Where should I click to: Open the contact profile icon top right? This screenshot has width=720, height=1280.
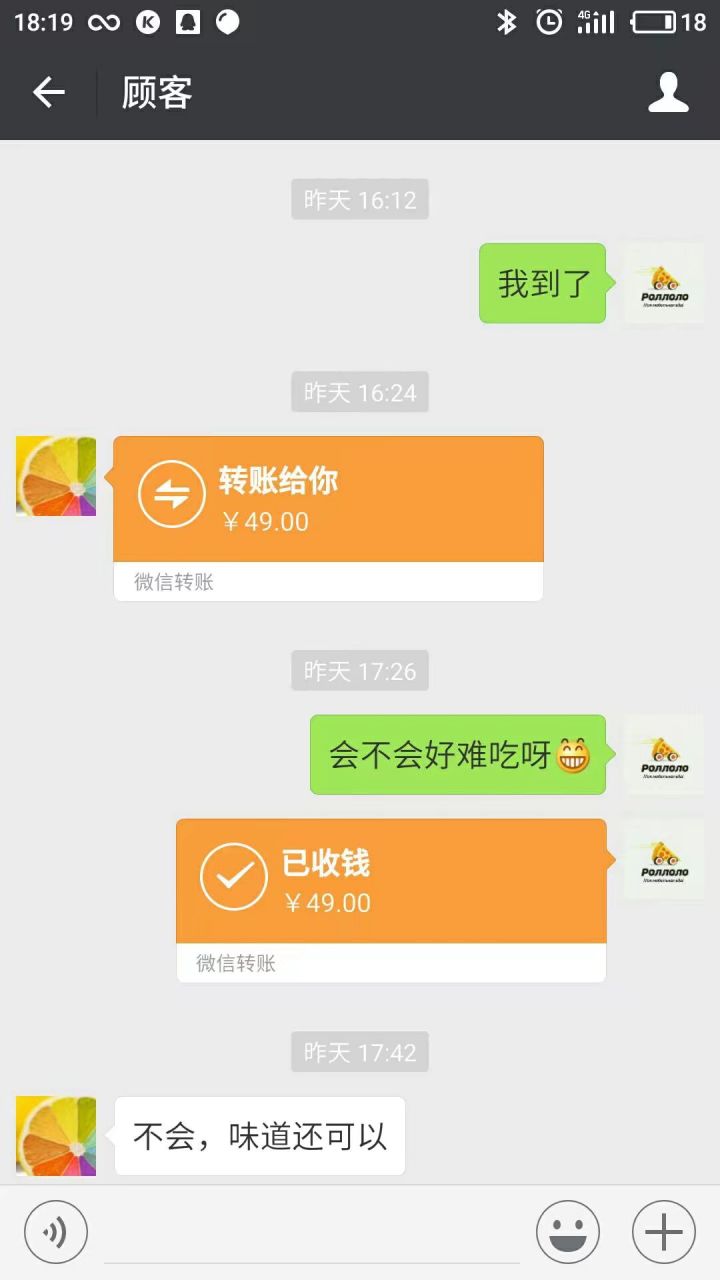pyautogui.click(x=668, y=92)
